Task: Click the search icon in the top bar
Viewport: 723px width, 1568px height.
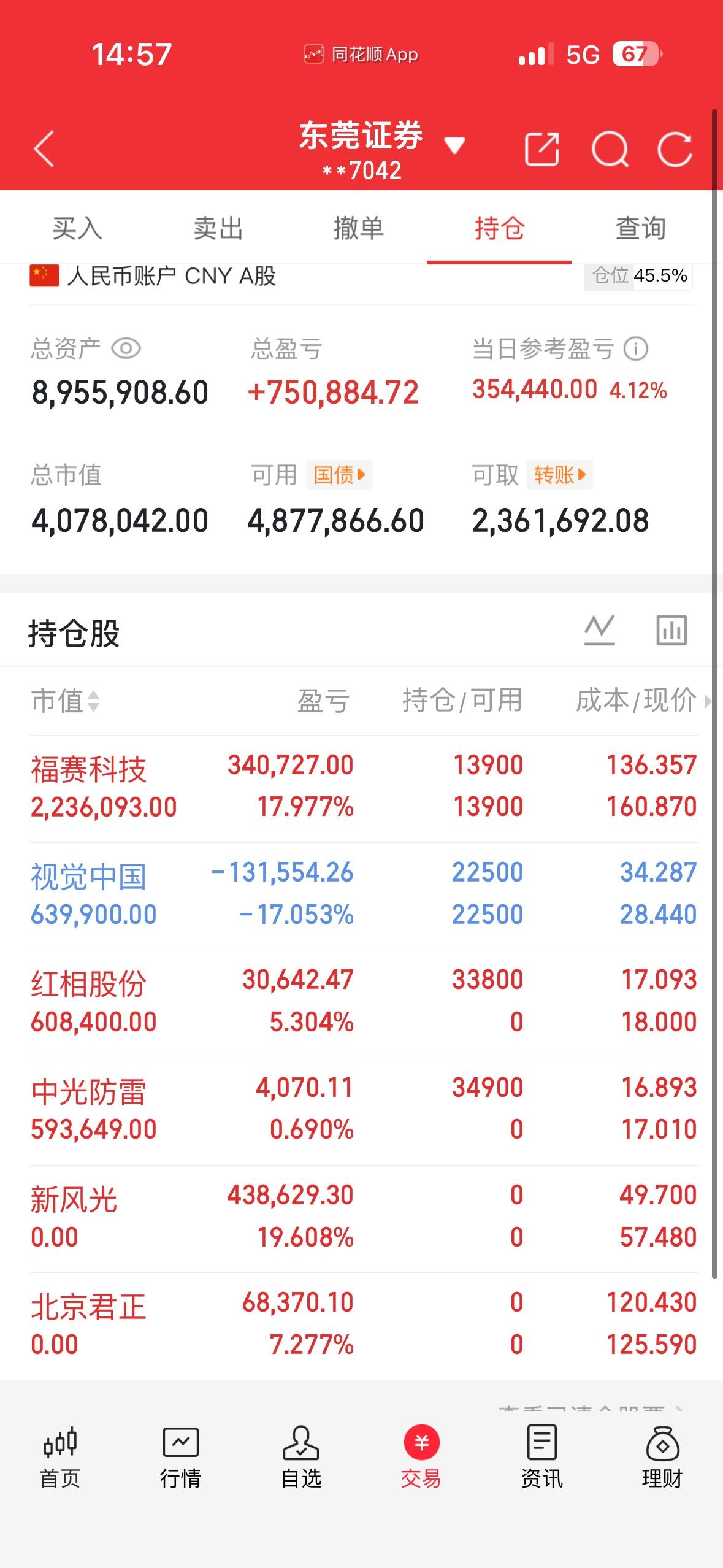Action: coord(610,148)
